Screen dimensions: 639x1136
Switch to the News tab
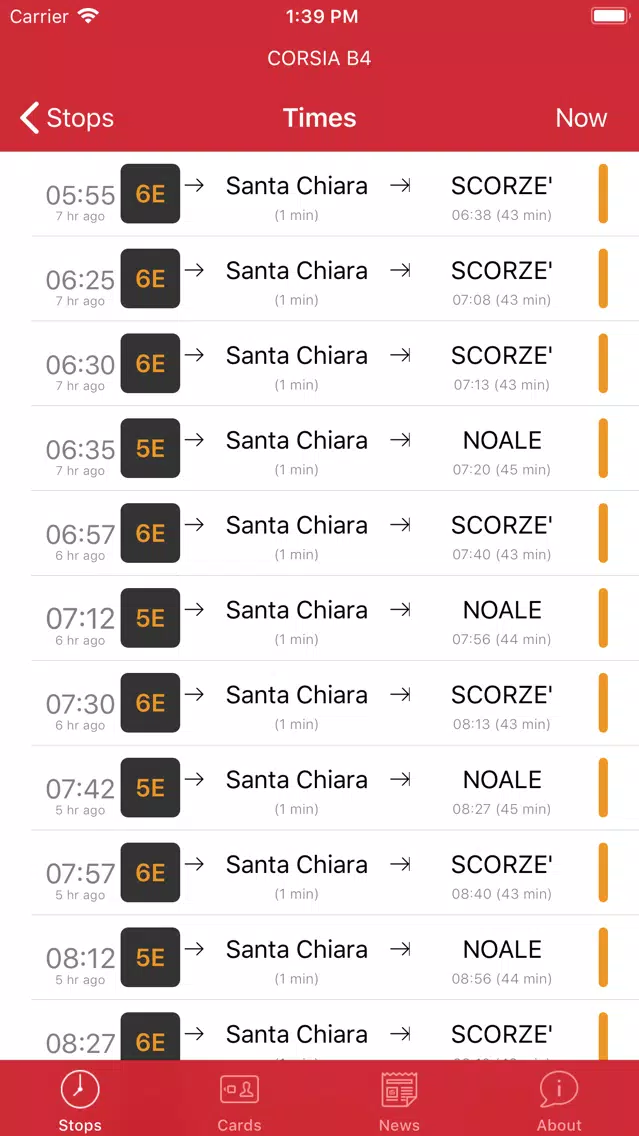(x=399, y=1098)
